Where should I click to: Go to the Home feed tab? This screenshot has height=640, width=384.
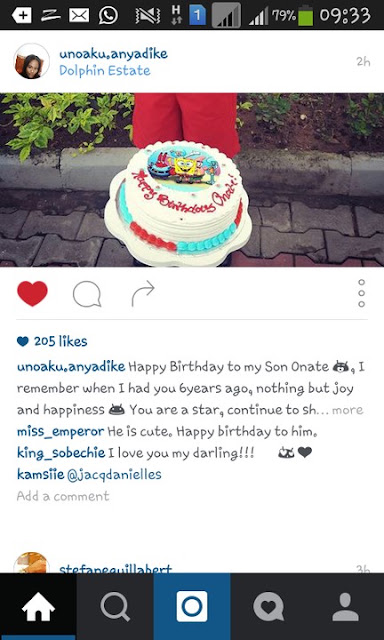pyautogui.click(x=38, y=607)
